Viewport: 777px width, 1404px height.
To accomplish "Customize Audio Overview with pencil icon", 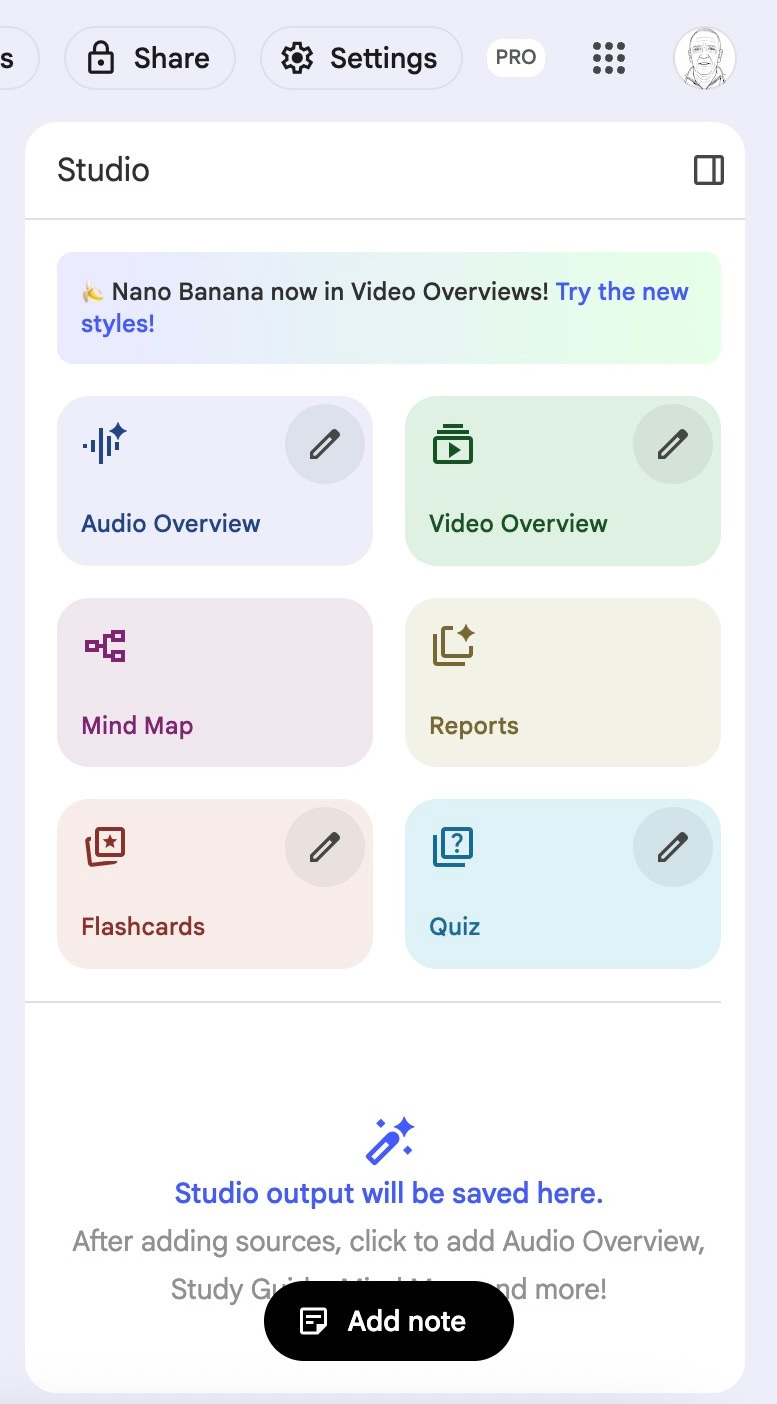I will pos(324,444).
